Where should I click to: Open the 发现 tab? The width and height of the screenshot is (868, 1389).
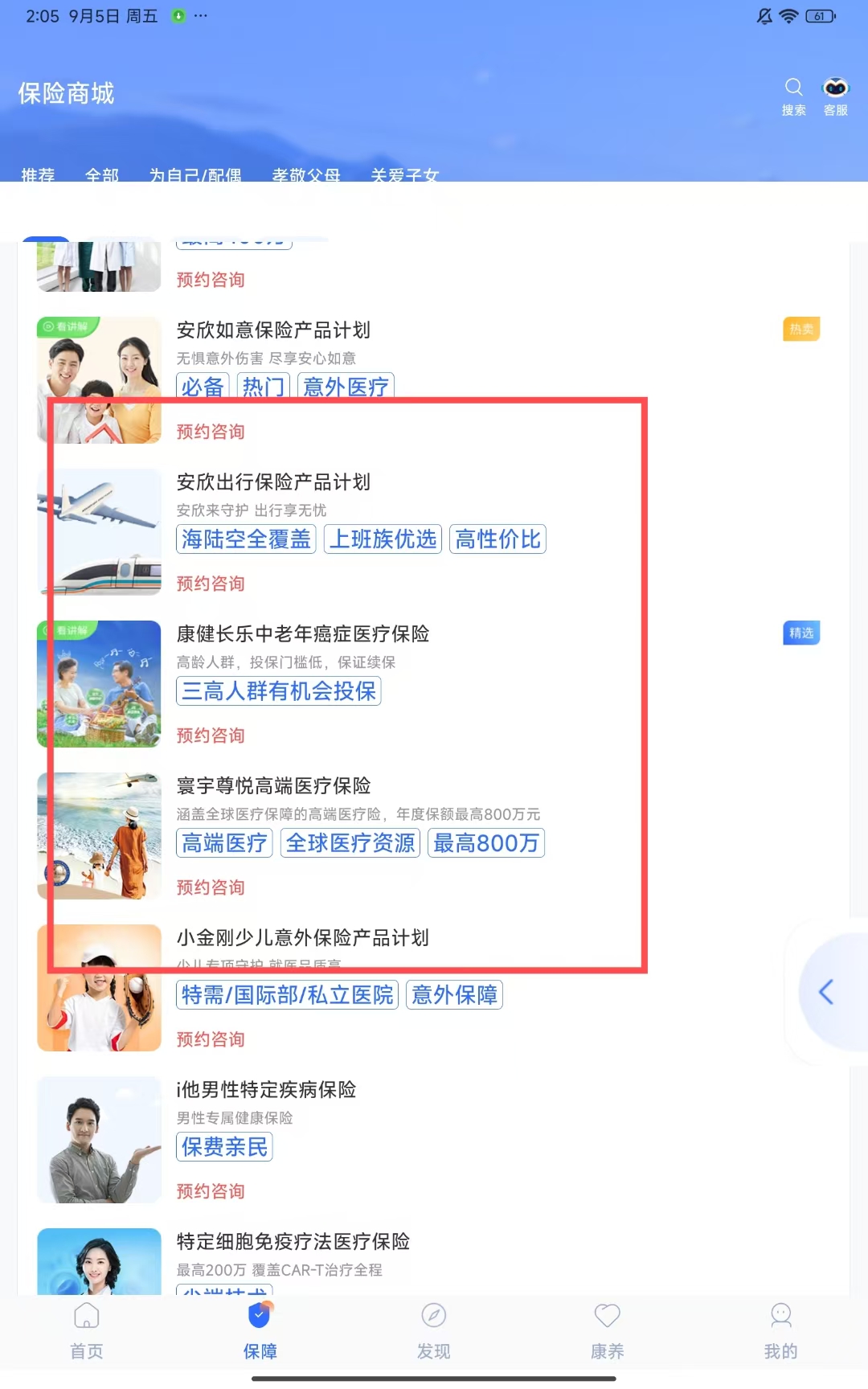434,1331
